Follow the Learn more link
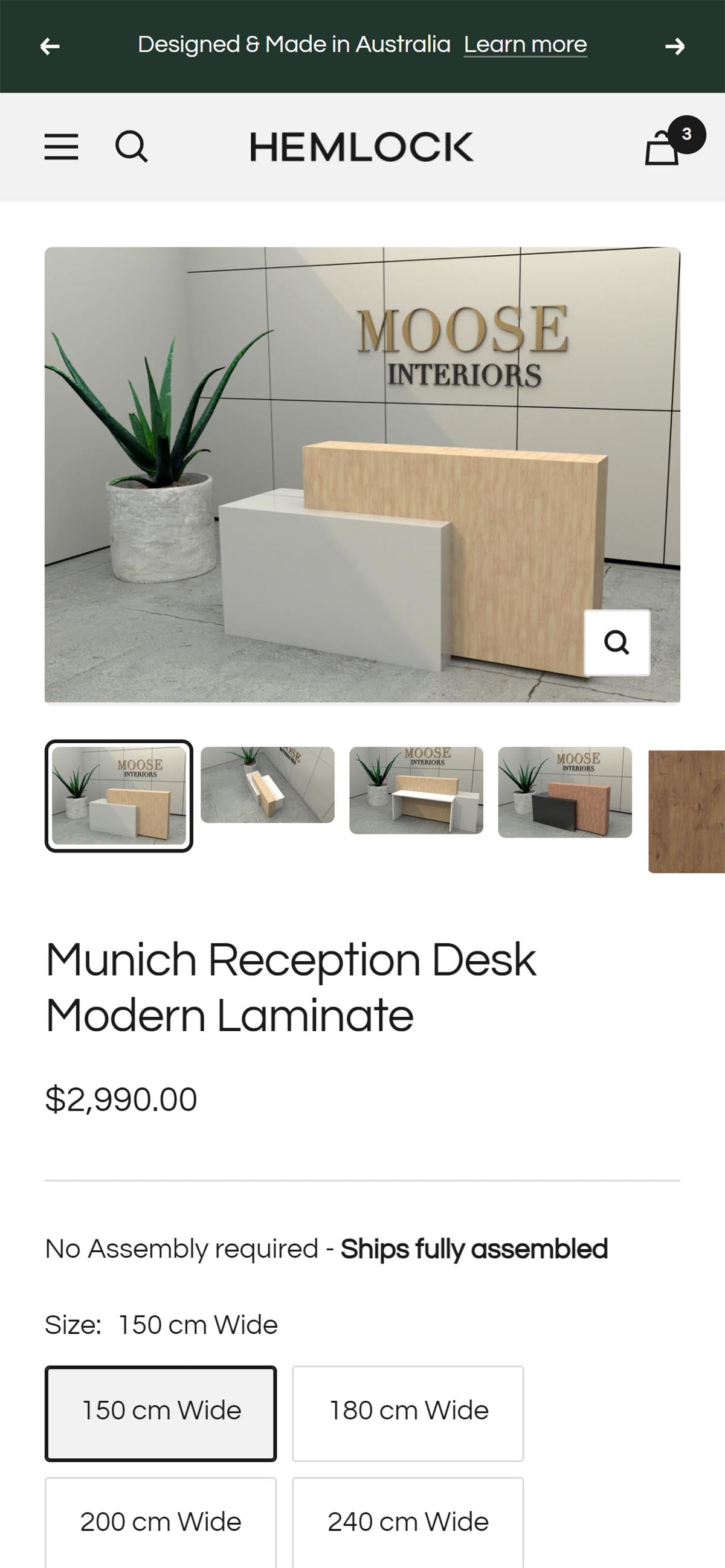The width and height of the screenshot is (725, 1568). [x=524, y=45]
